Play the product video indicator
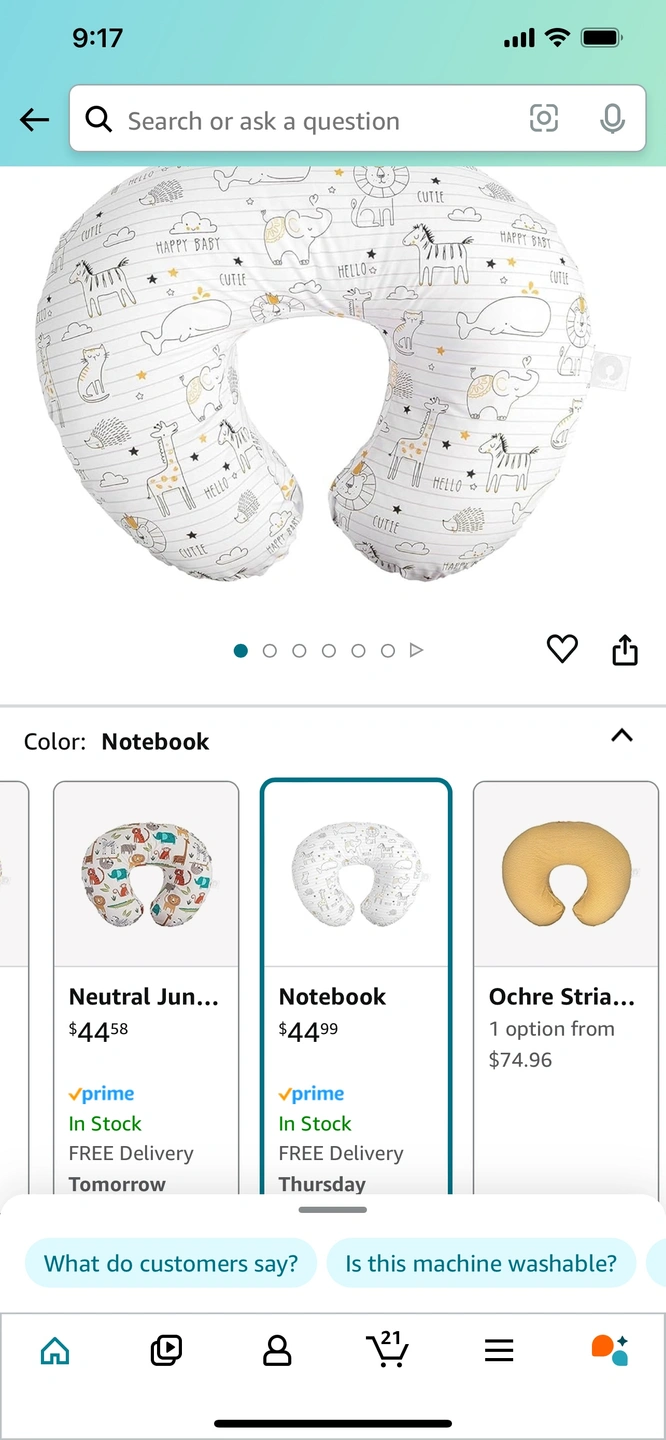This screenshot has height=1440, width=666. pos(417,651)
